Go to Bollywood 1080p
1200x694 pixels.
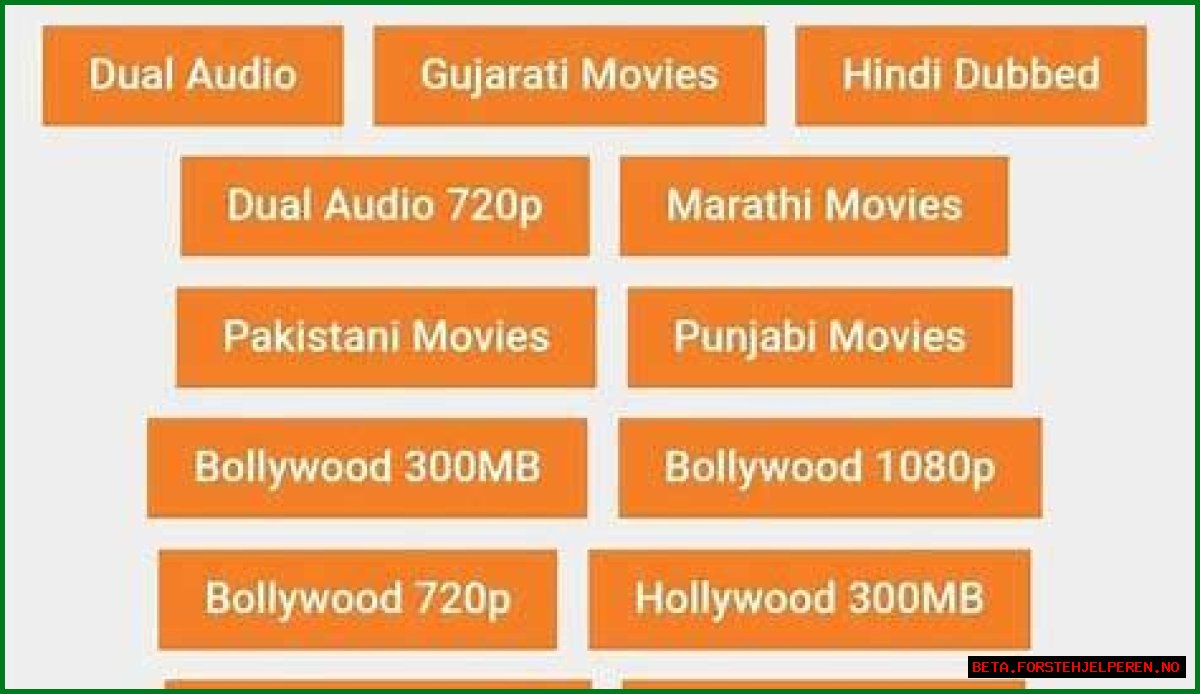click(830, 468)
